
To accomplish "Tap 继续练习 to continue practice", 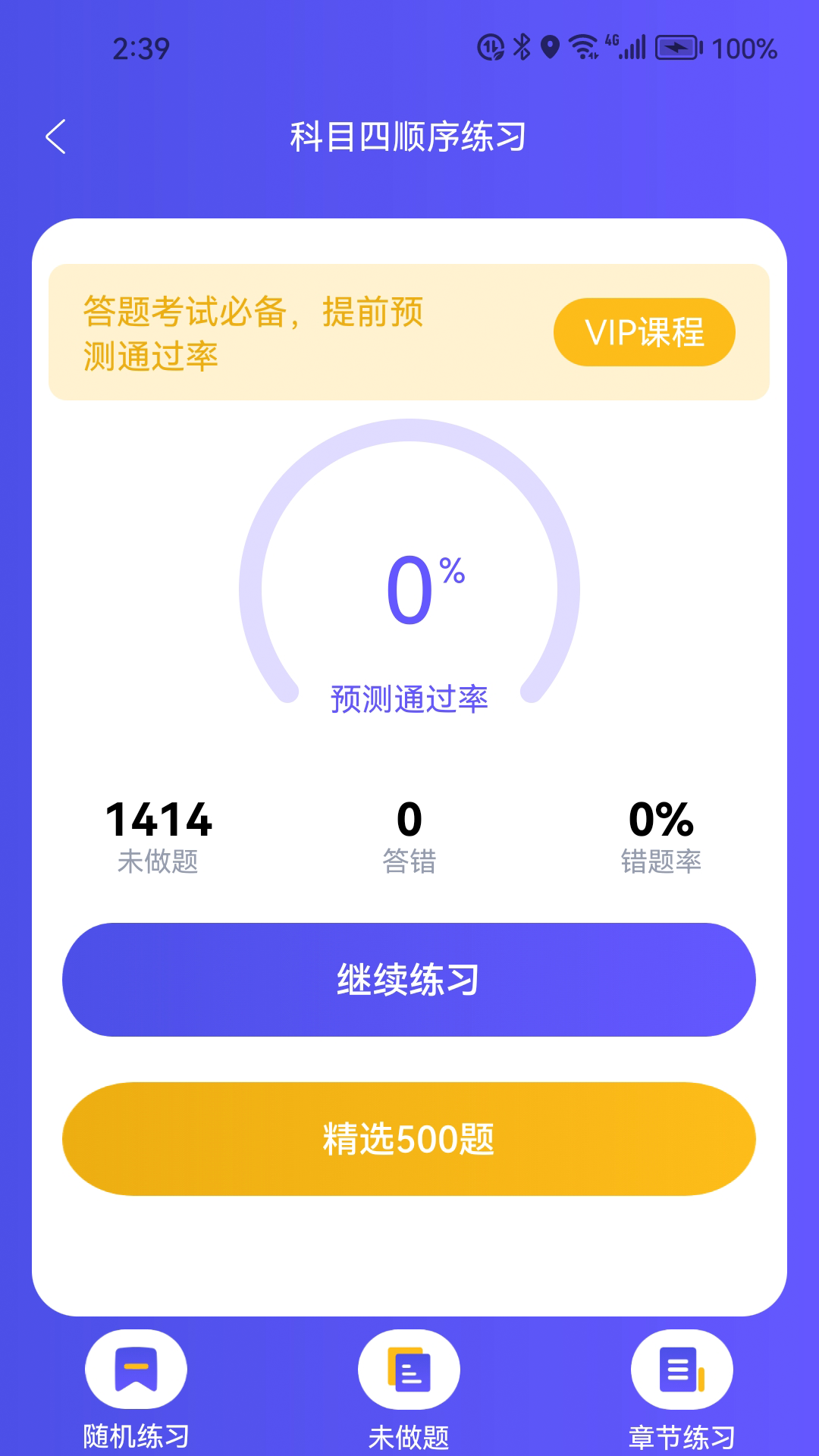I will [409, 979].
